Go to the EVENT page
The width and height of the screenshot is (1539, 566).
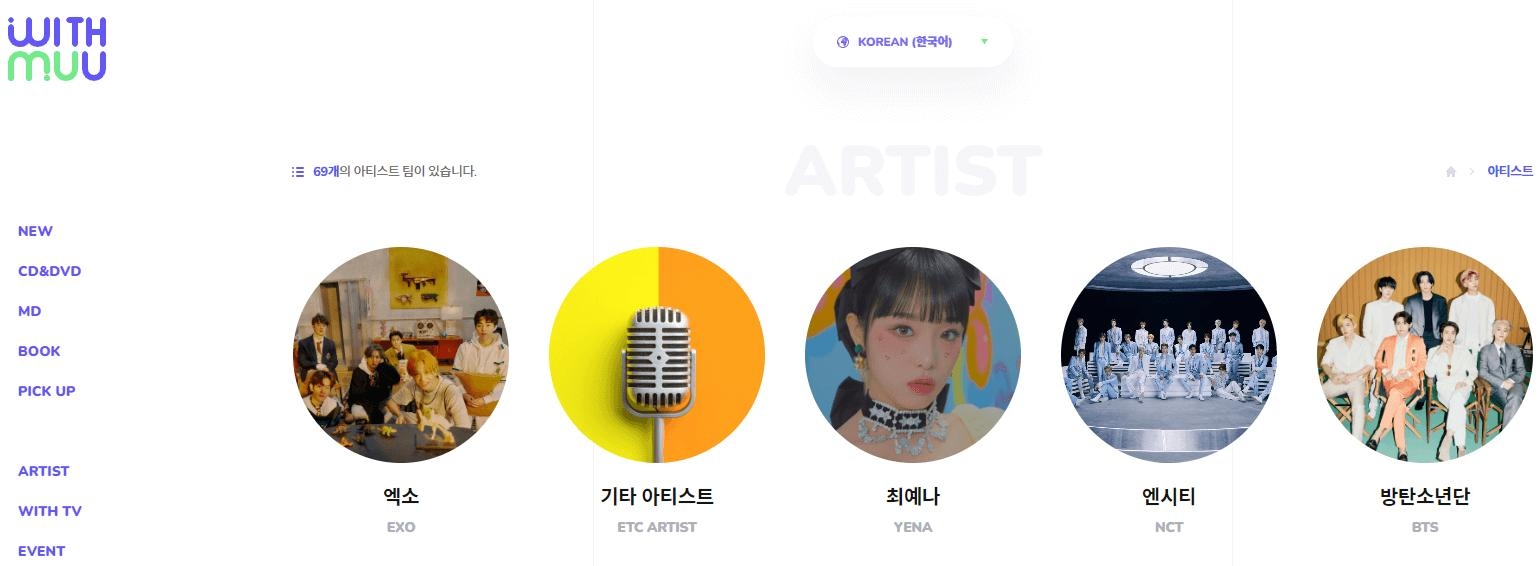[x=41, y=551]
